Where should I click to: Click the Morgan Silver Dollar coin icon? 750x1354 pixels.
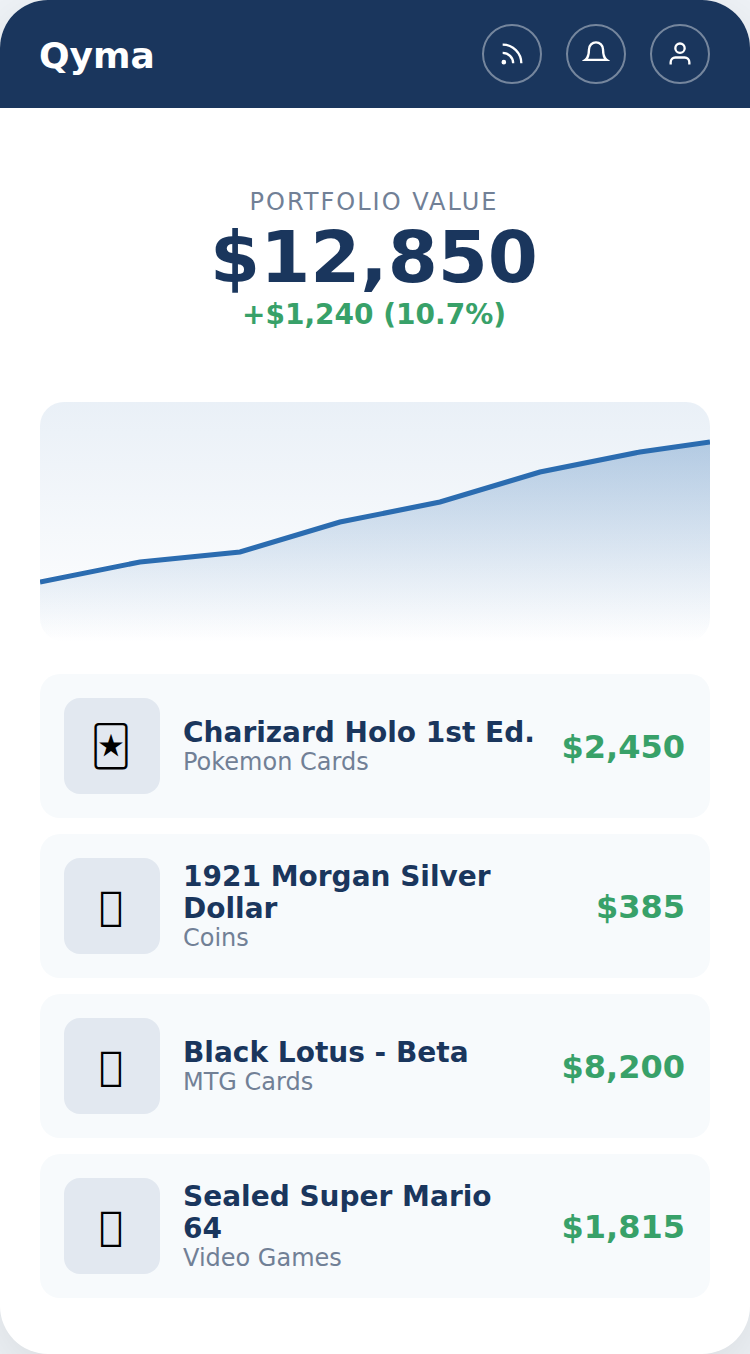(x=112, y=906)
